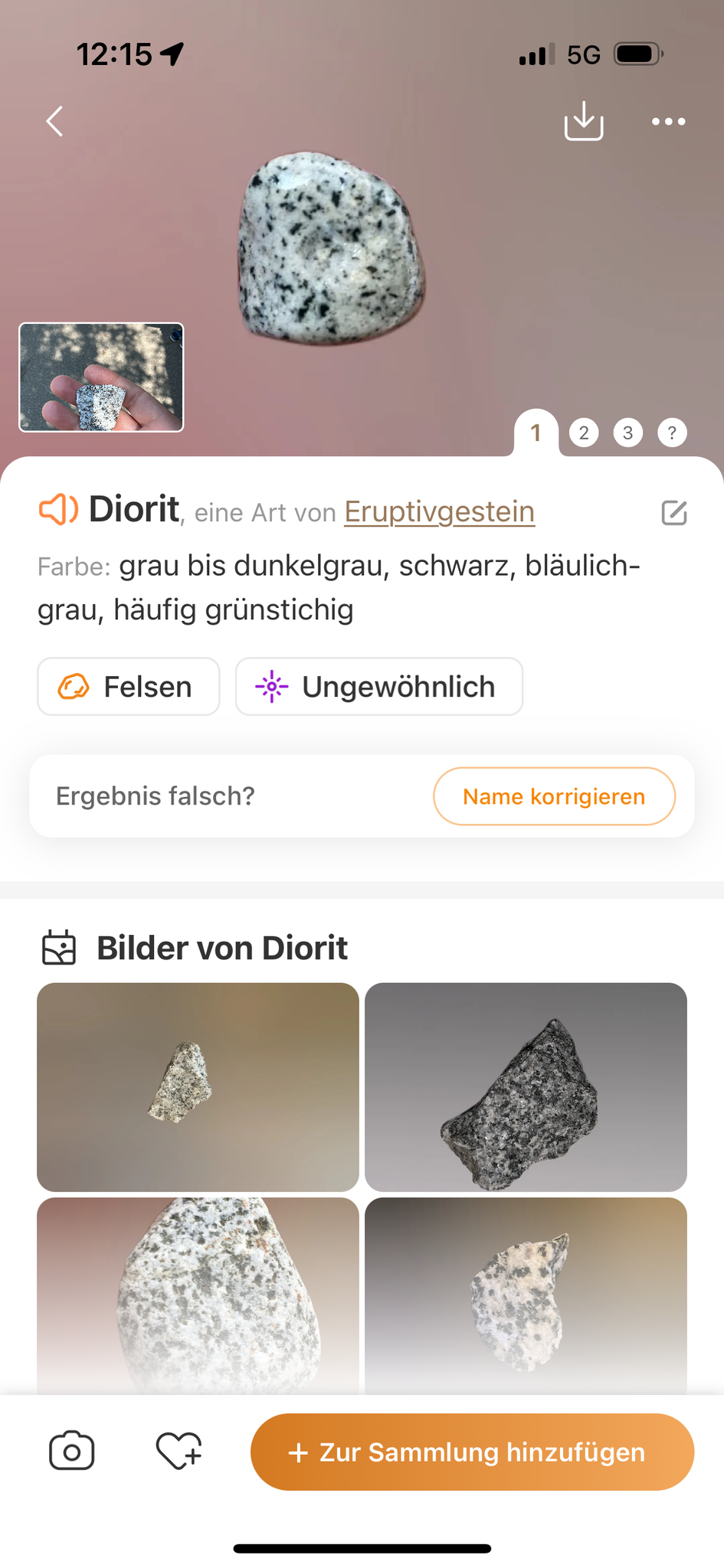This screenshot has width=724, height=1568.
Task: Open the Eruptivgestein link
Action: click(439, 511)
